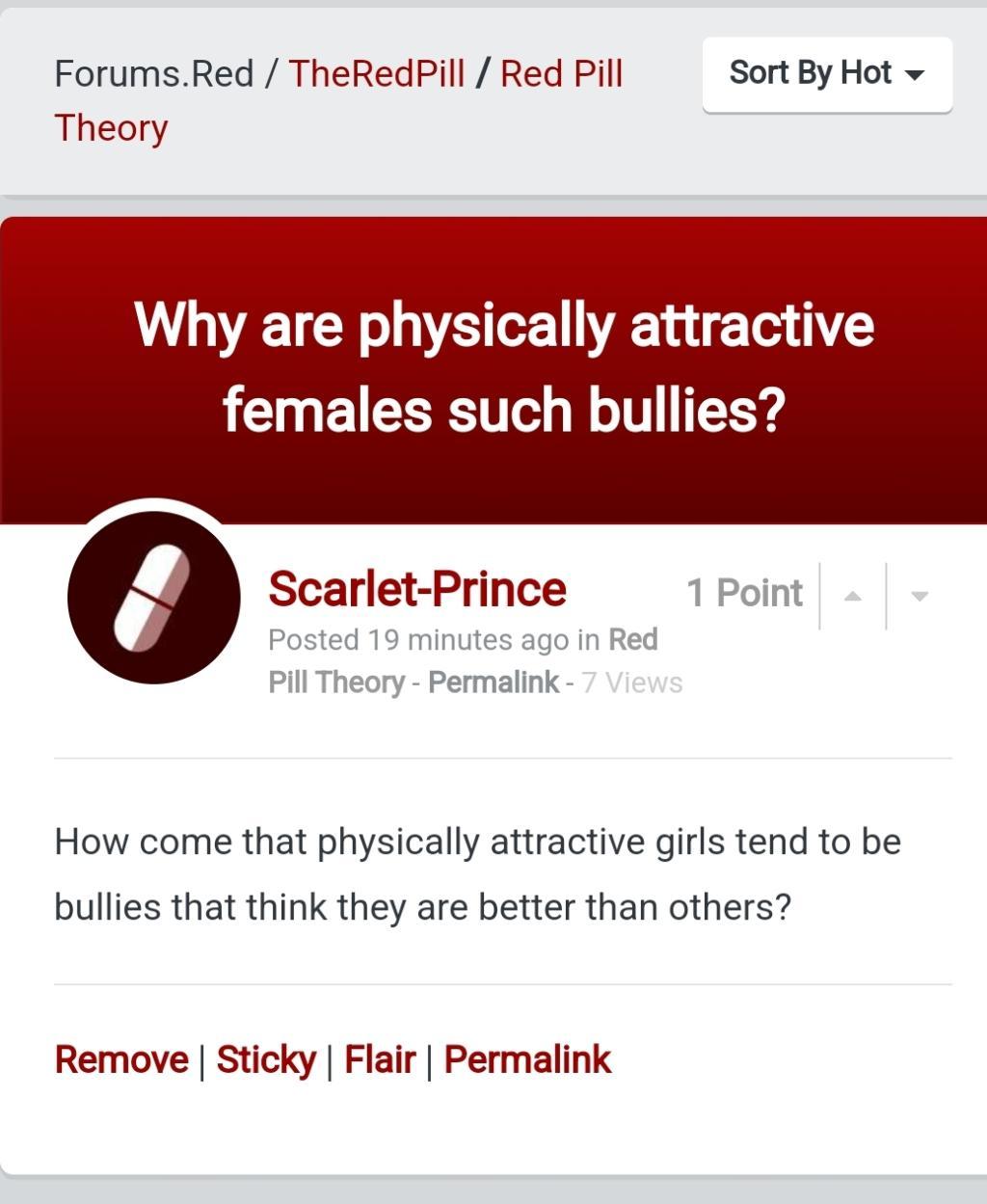Open Permalink beside the post date

coord(493,682)
